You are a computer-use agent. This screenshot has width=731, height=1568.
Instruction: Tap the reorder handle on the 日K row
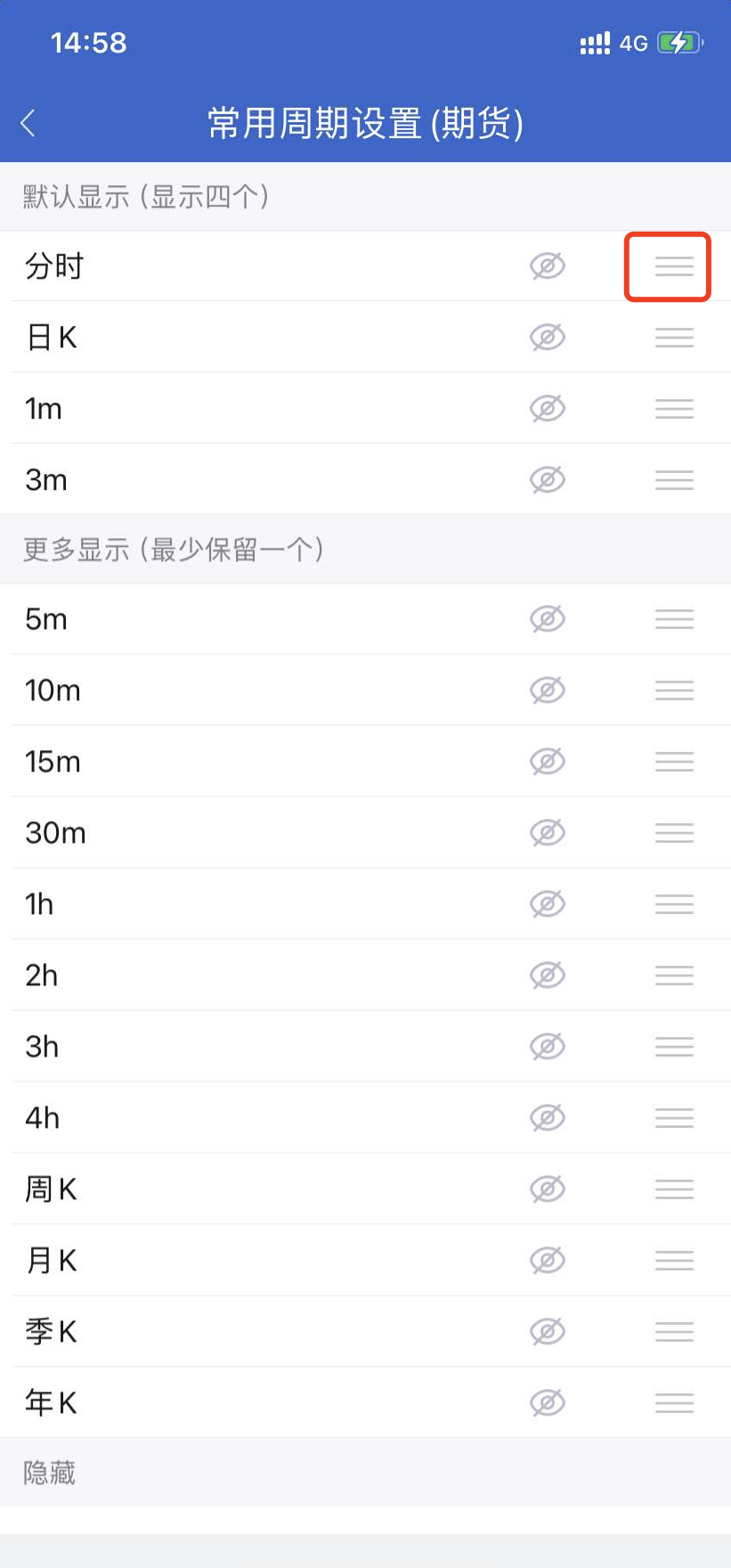(x=674, y=337)
